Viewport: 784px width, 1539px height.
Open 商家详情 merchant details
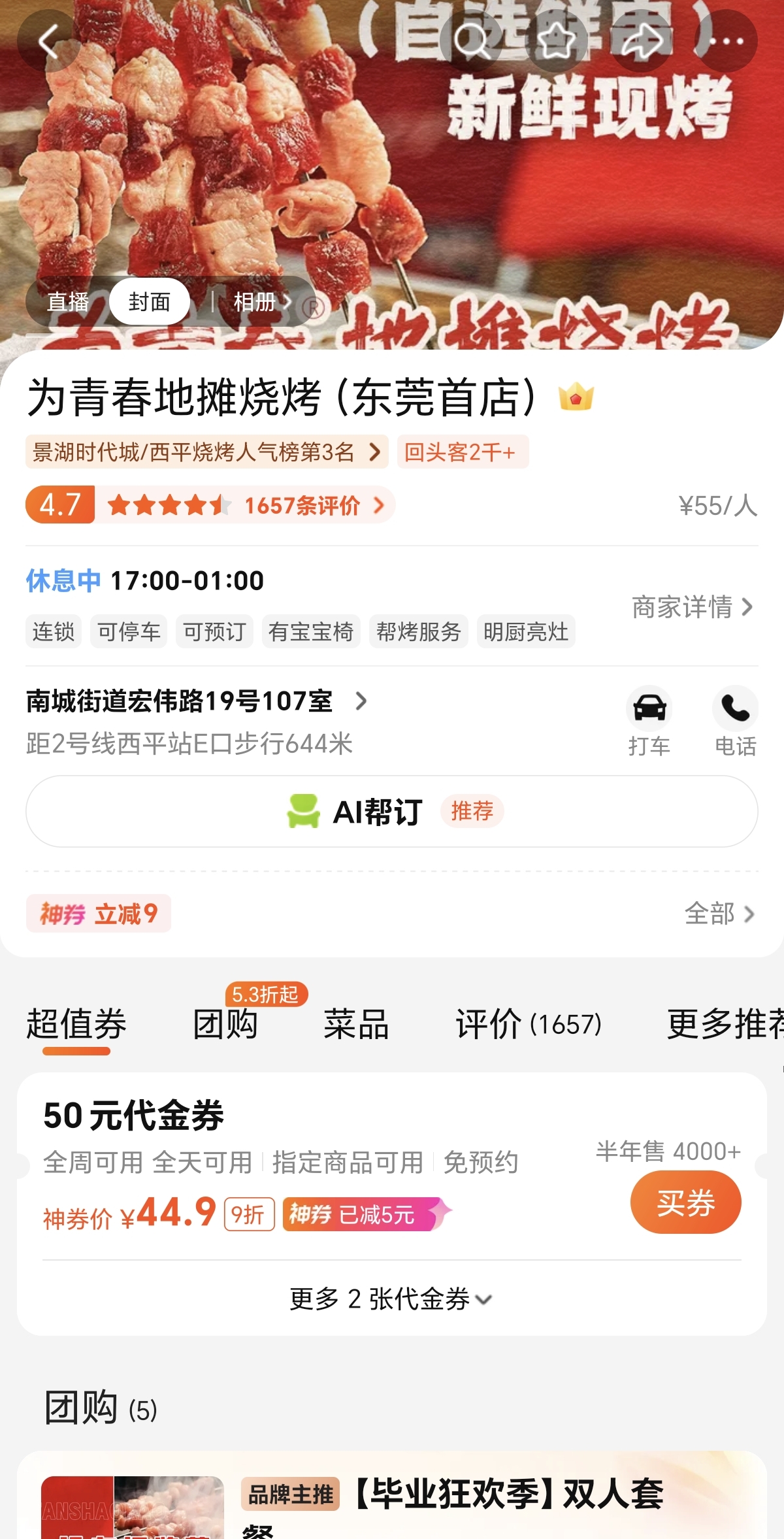(692, 607)
